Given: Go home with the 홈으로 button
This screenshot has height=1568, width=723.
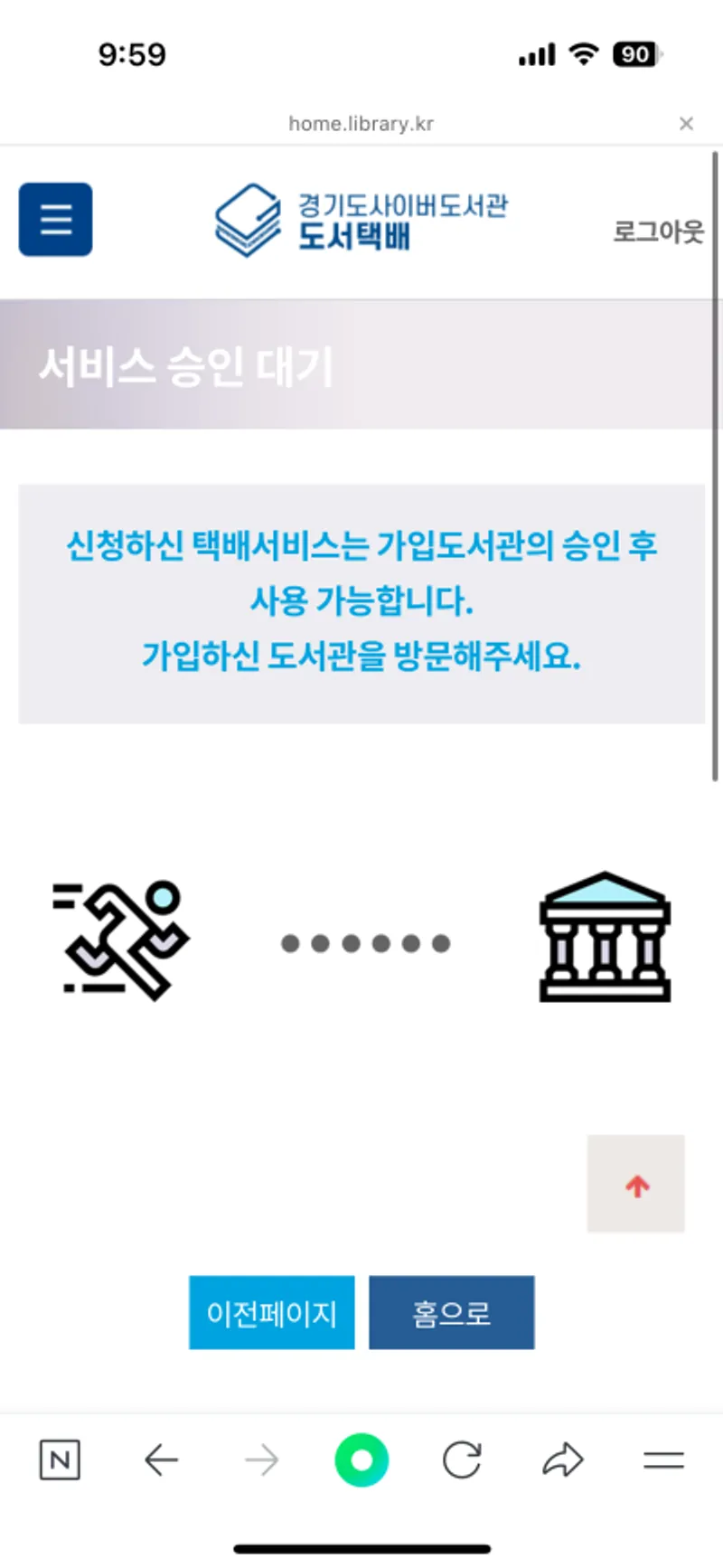Looking at the screenshot, I should (x=451, y=1312).
